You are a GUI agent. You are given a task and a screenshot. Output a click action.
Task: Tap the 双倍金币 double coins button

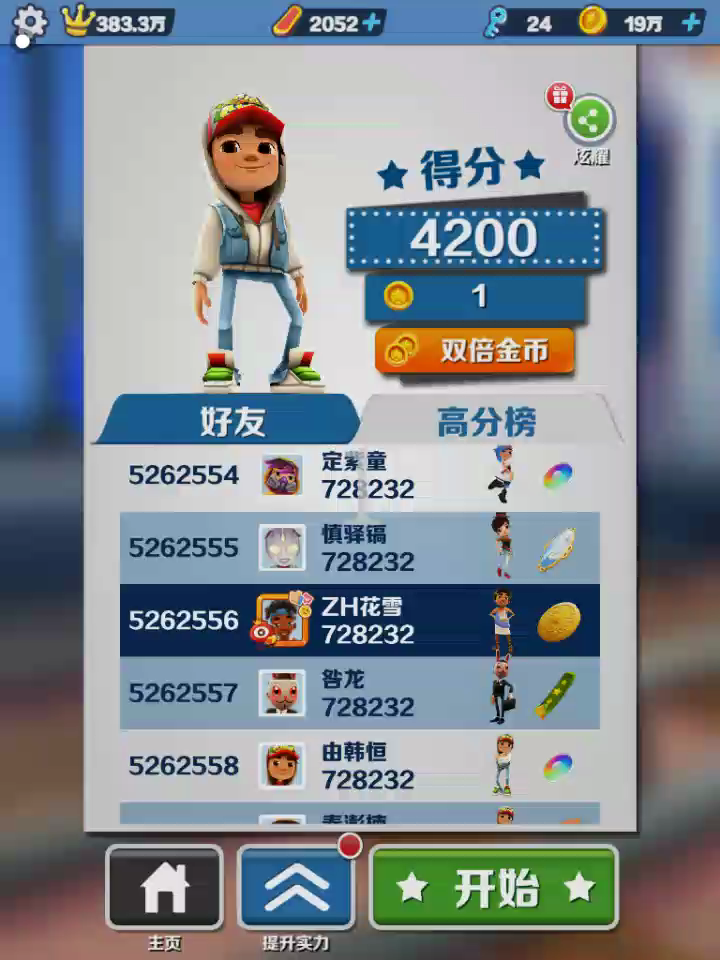(x=475, y=351)
